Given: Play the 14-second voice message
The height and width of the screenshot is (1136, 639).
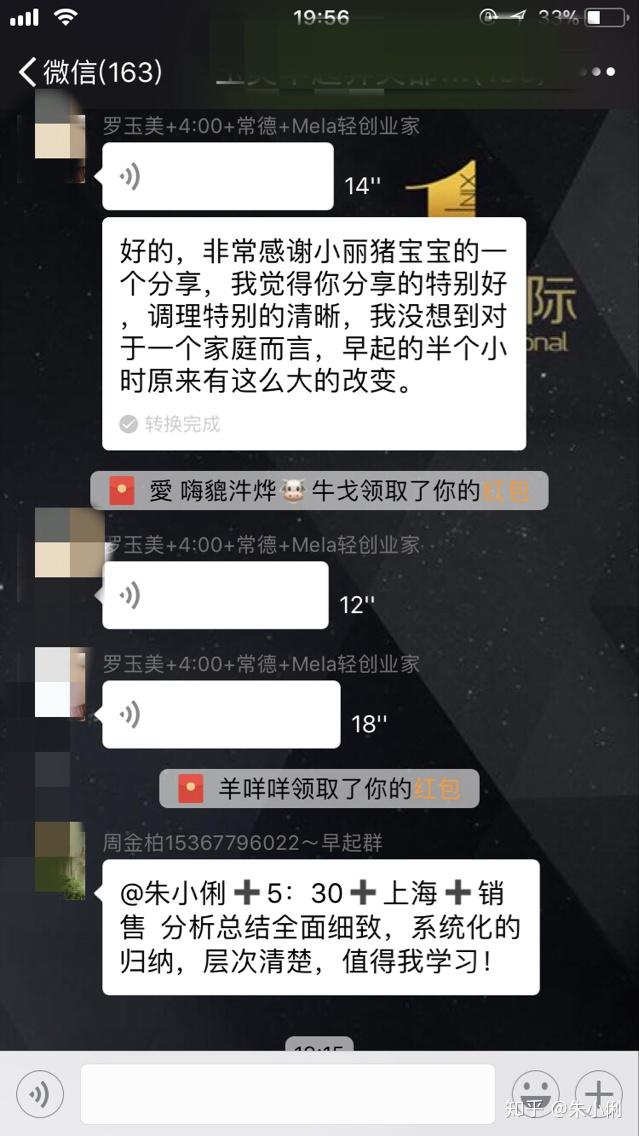Looking at the screenshot, I should coord(217,177).
